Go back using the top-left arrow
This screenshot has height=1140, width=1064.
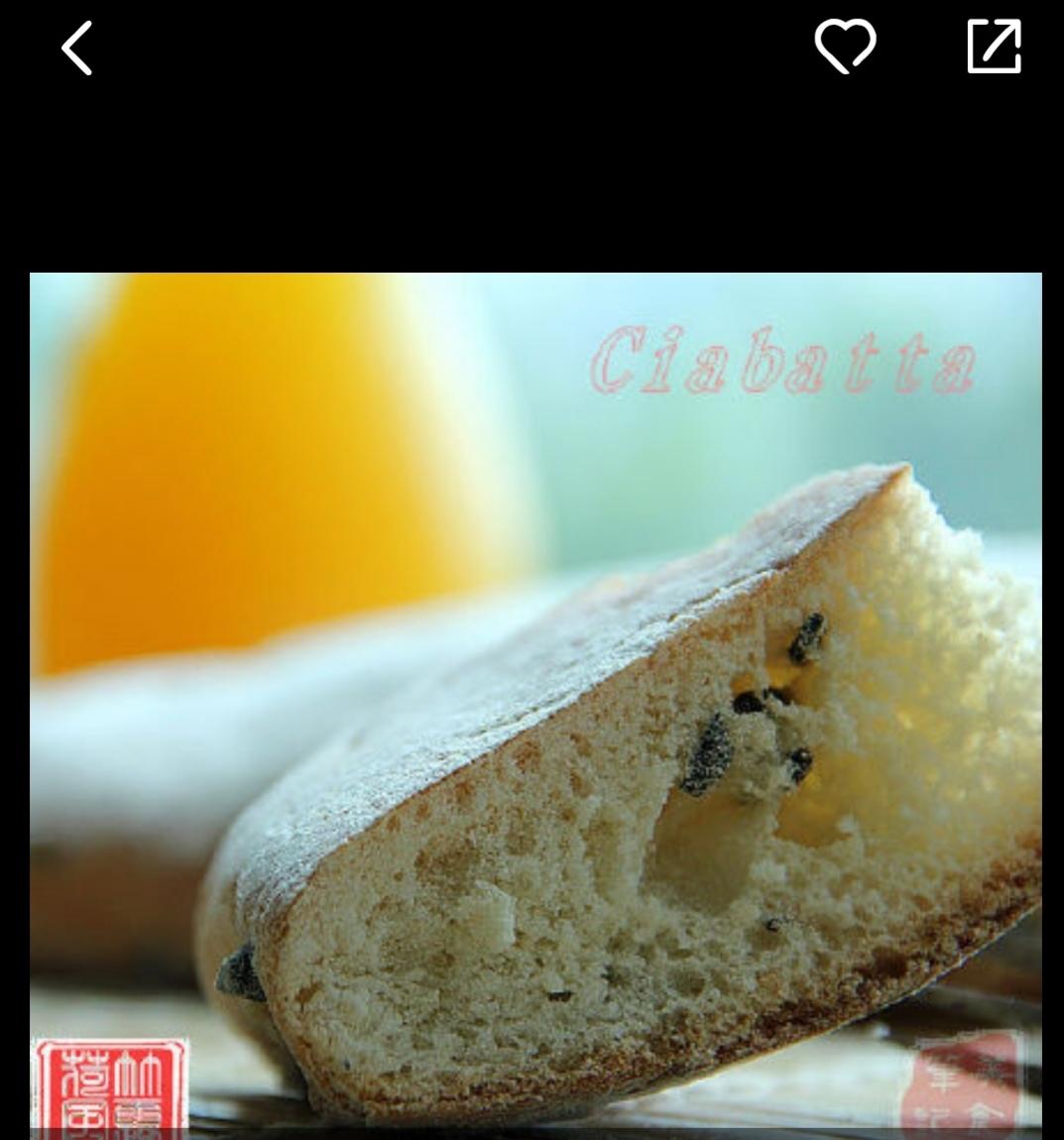click(77, 48)
